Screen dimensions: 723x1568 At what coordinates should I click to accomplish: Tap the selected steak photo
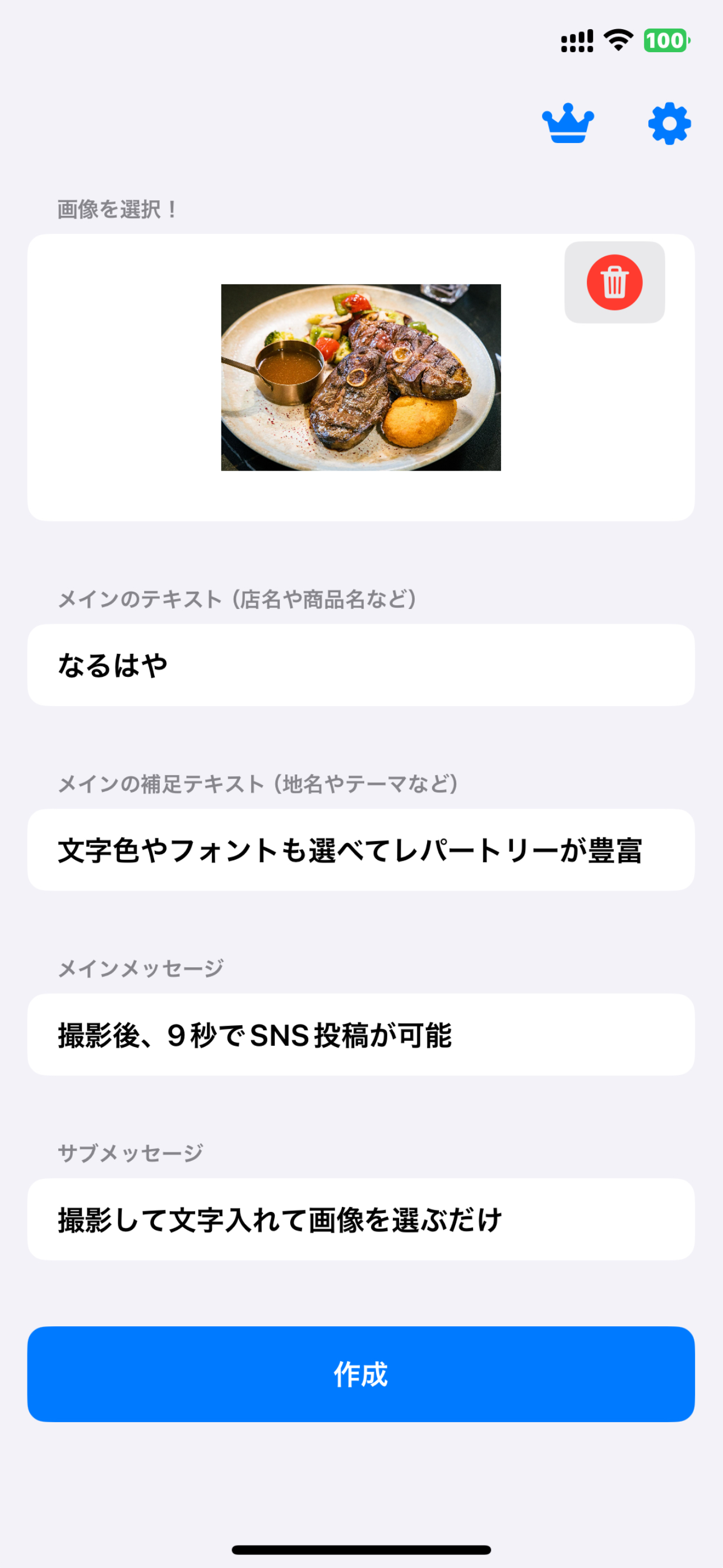coord(361,377)
